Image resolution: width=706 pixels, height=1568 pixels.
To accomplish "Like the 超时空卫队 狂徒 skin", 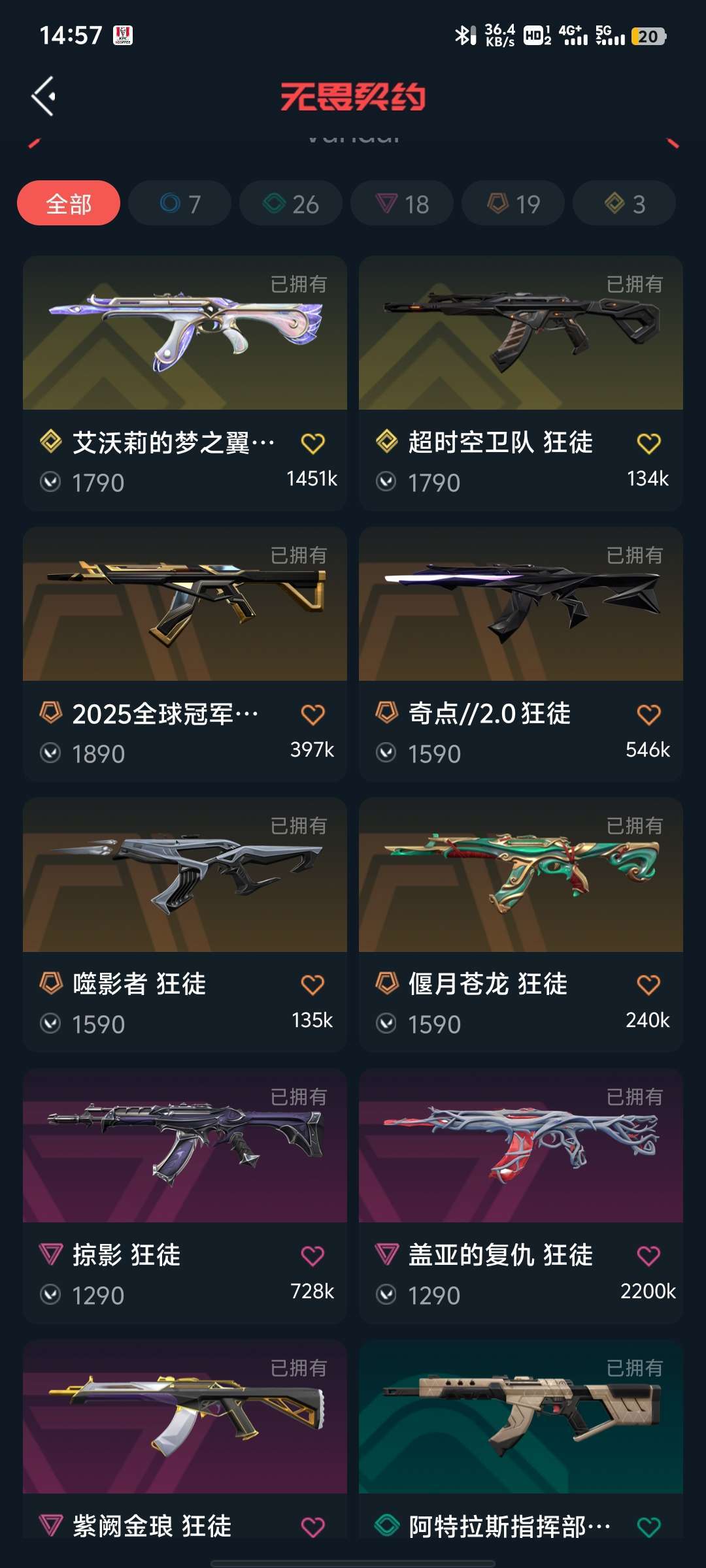I will pyautogui.click(x=648, y=444).
